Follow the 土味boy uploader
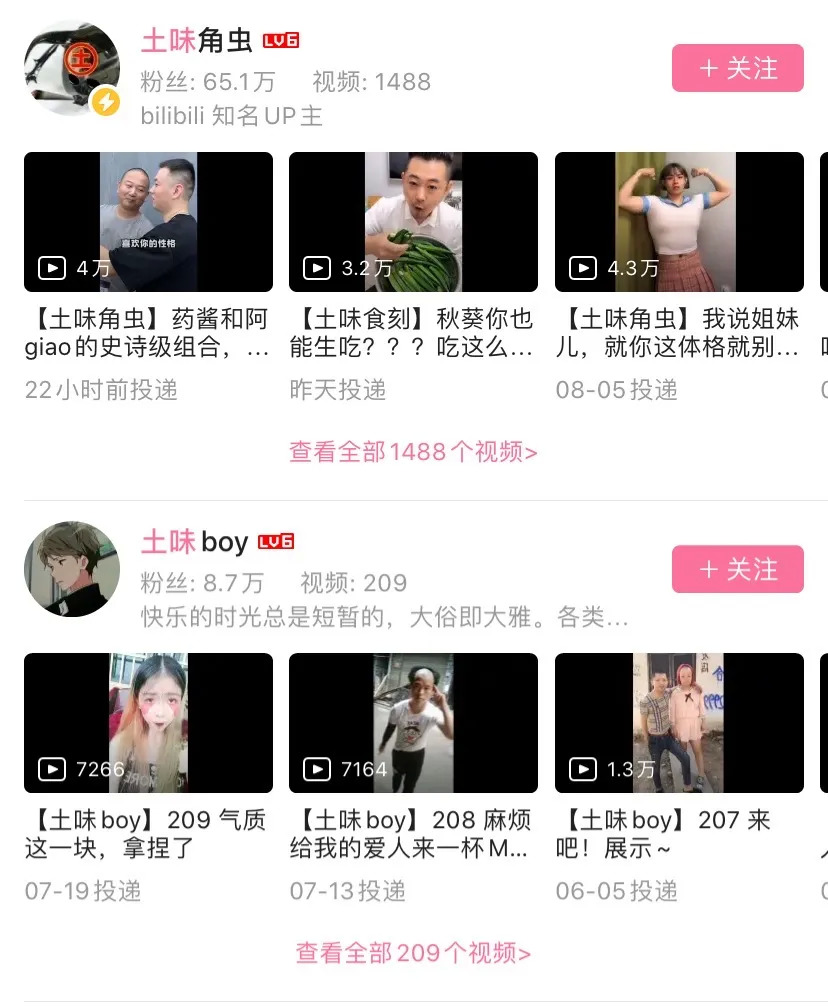 pyautogui.click(x=737, y=569)
